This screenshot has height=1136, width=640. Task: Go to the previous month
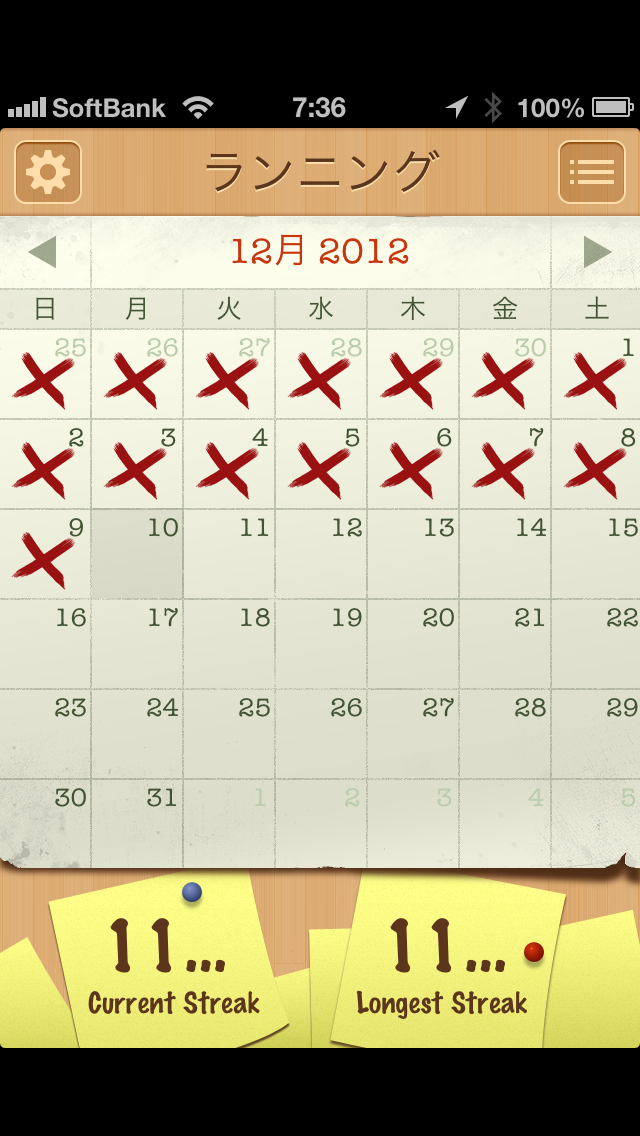(x=43, y=252)
